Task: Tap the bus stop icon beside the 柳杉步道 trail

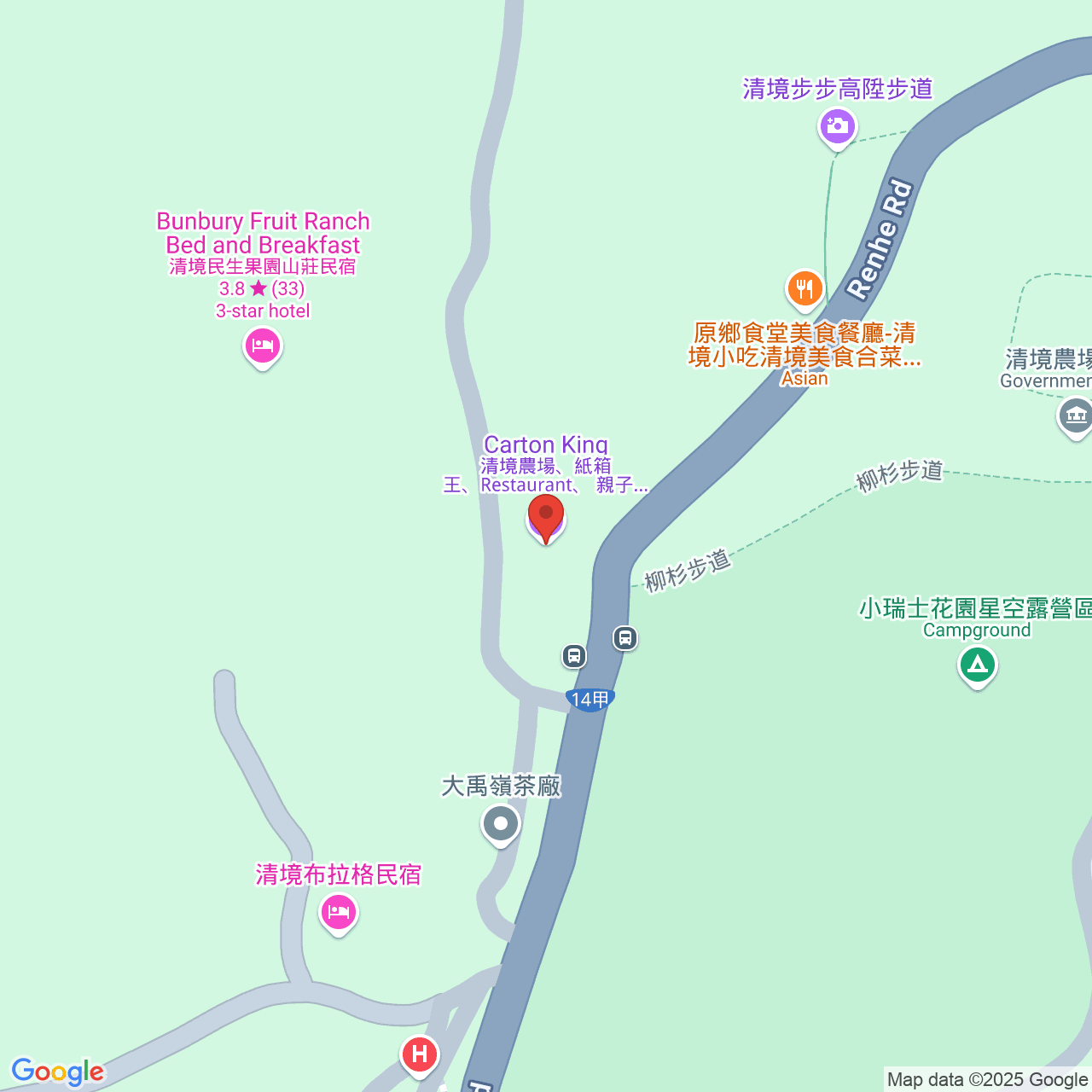Action: pos(625,637)
